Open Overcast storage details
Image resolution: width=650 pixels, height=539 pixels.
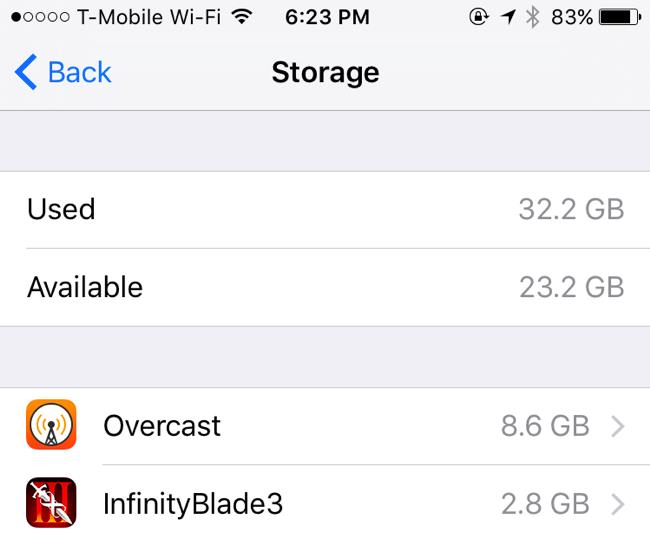[325, 426]
